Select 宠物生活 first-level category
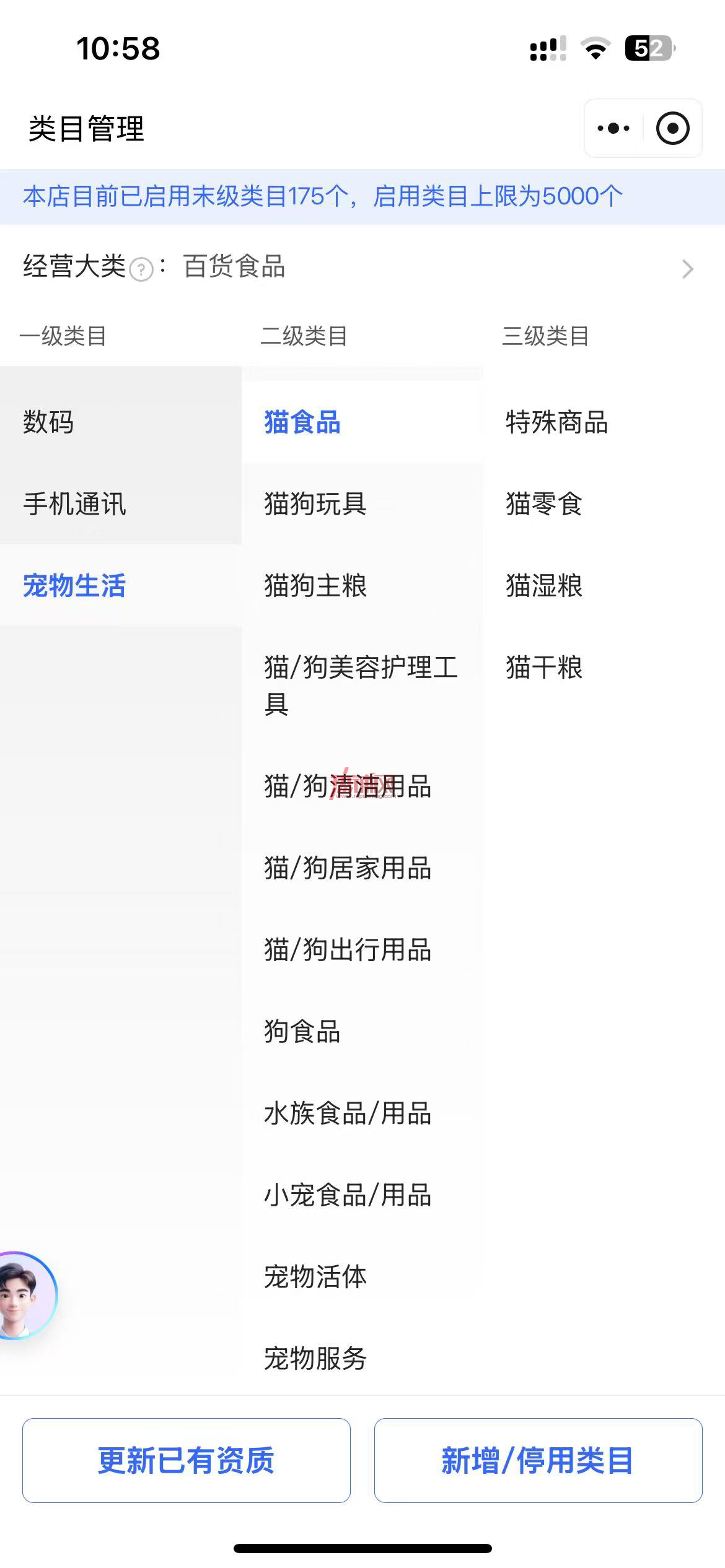Screen dimensions: 725x1568 [x=121, y=586]
